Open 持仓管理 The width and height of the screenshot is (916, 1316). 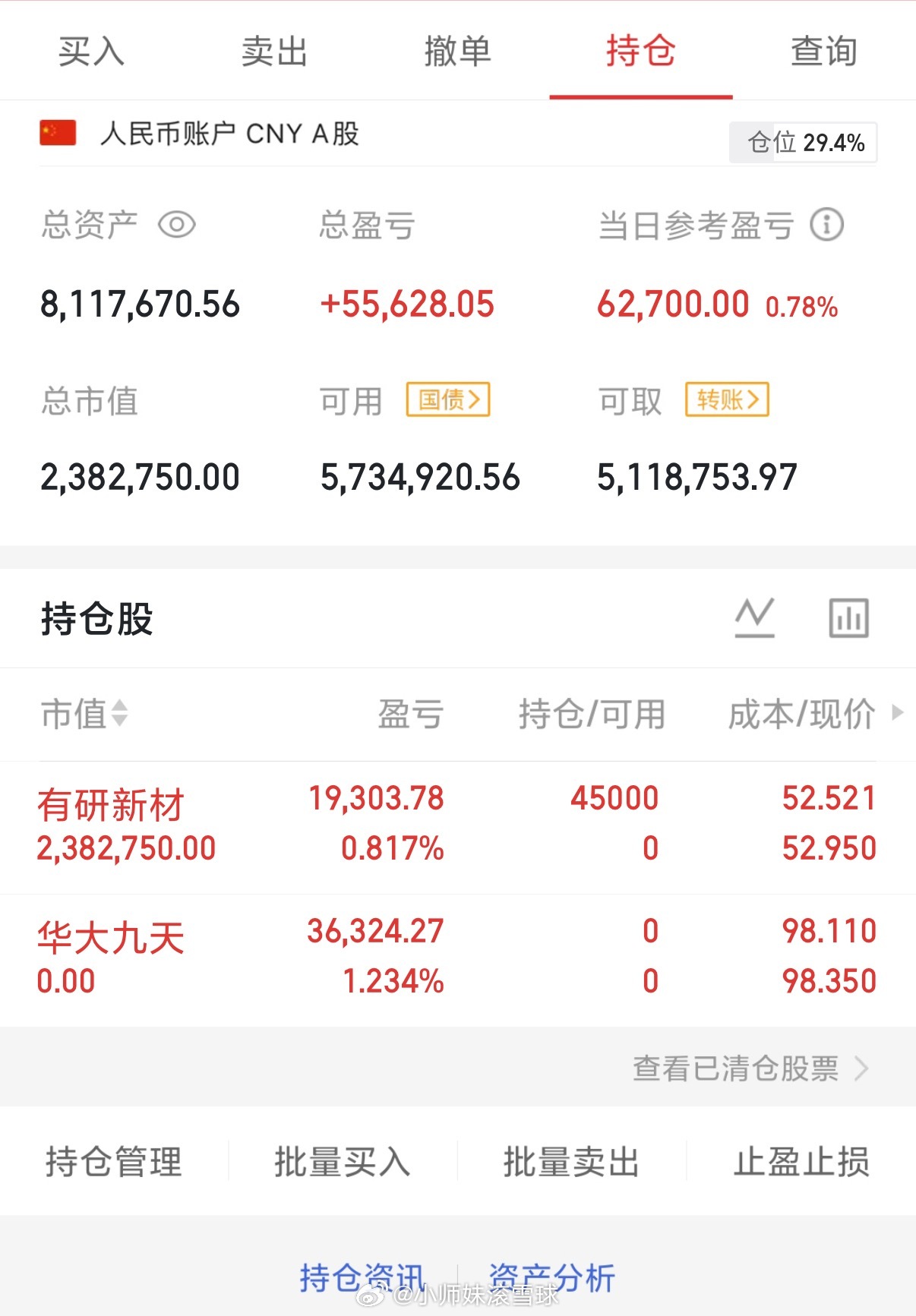(114, 1161)
